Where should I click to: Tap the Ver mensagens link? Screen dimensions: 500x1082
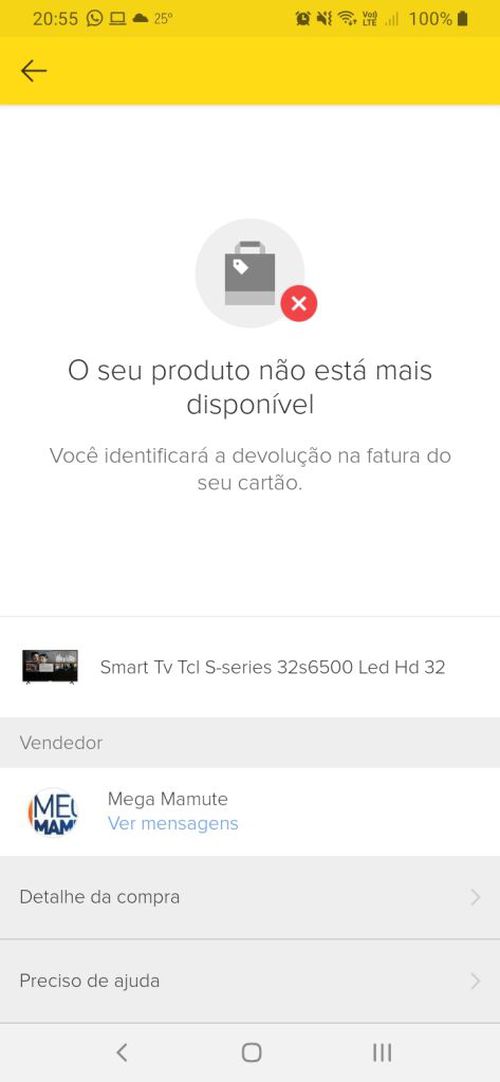[x=173, y=823]
